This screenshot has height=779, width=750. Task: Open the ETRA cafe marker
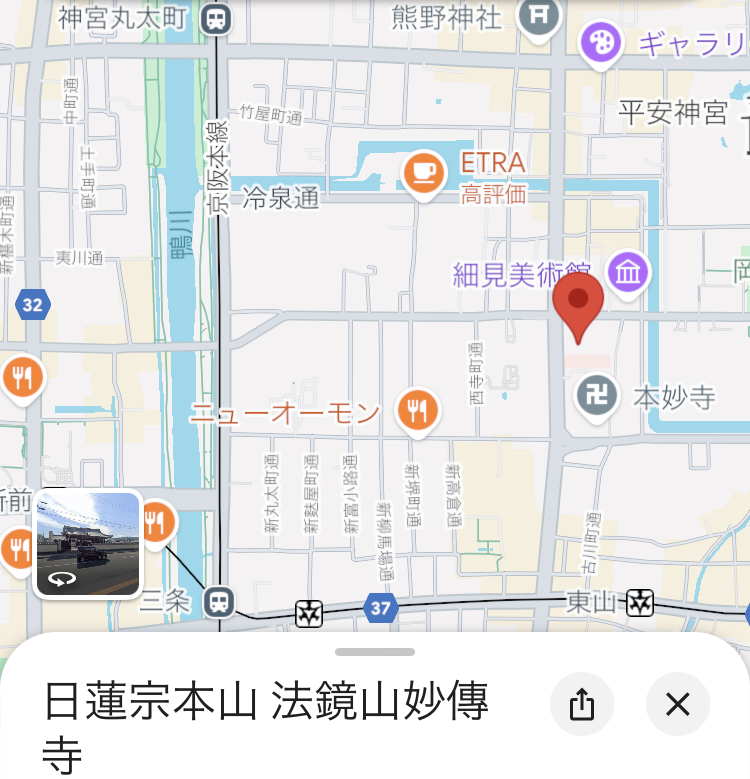point(423,172)
